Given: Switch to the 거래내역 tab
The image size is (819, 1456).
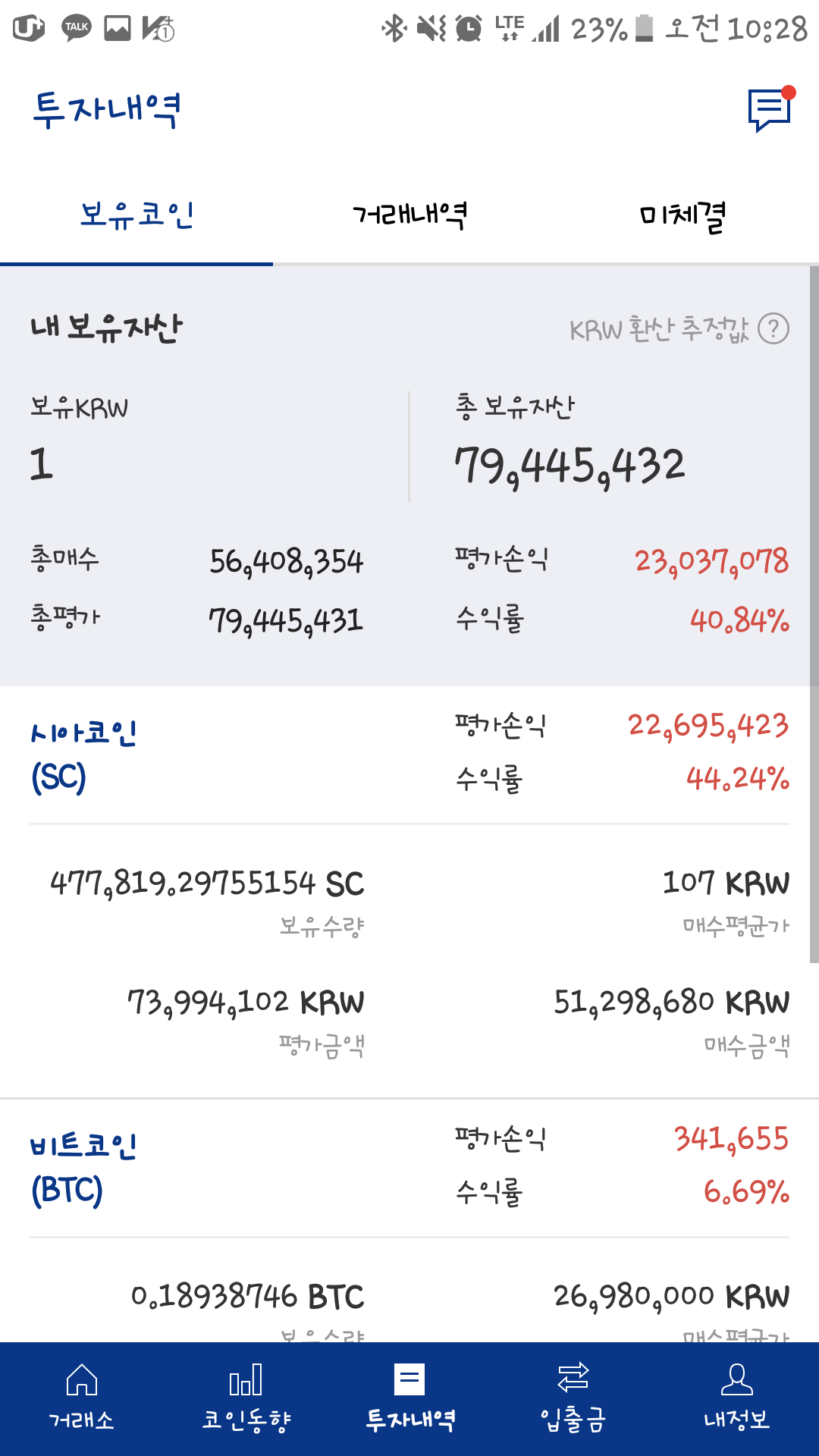Looking at the screenshot, I should (409, 216).
